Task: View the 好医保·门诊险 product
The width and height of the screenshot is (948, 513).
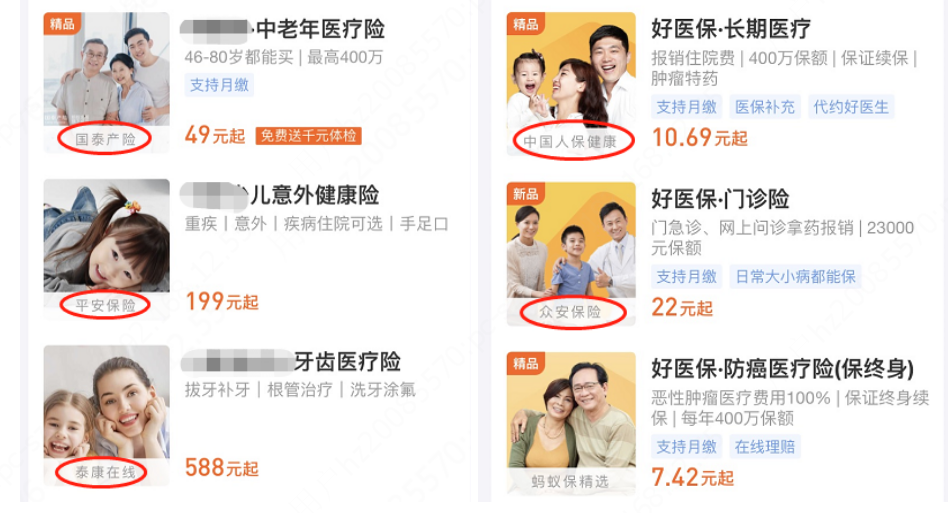Action: [720, 198]
